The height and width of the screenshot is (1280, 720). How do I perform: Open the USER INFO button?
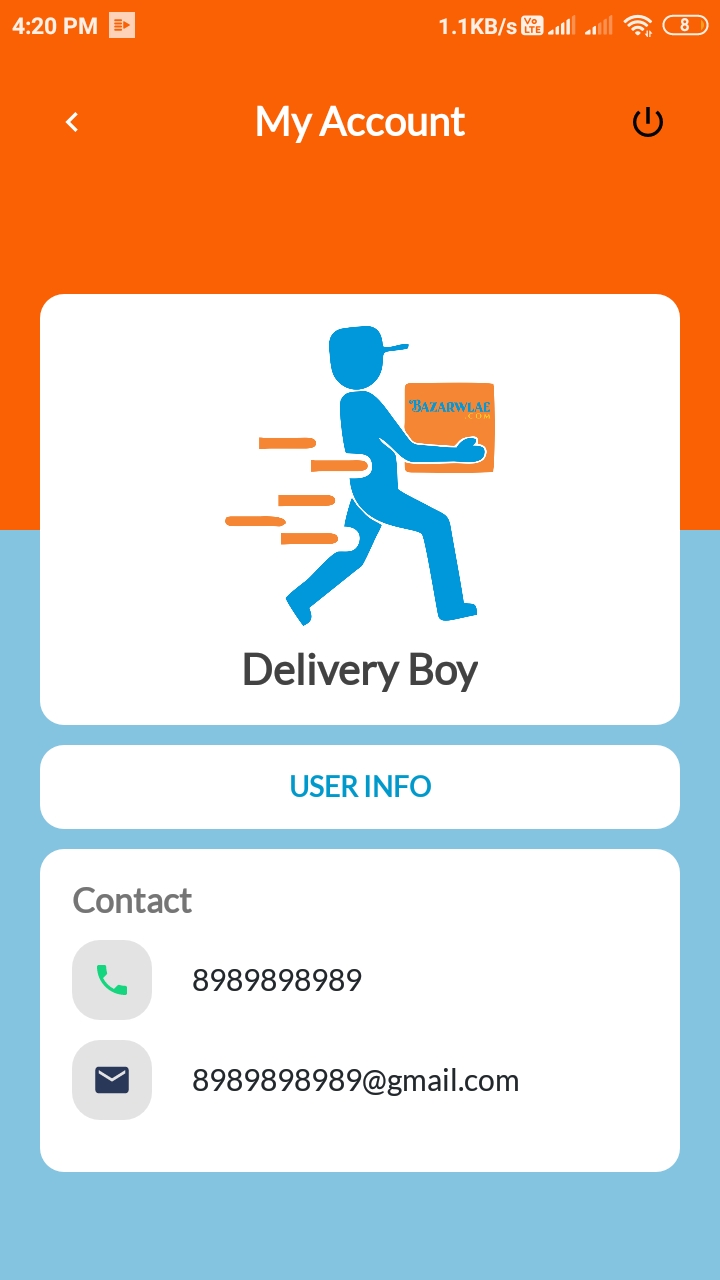[360, 787]
